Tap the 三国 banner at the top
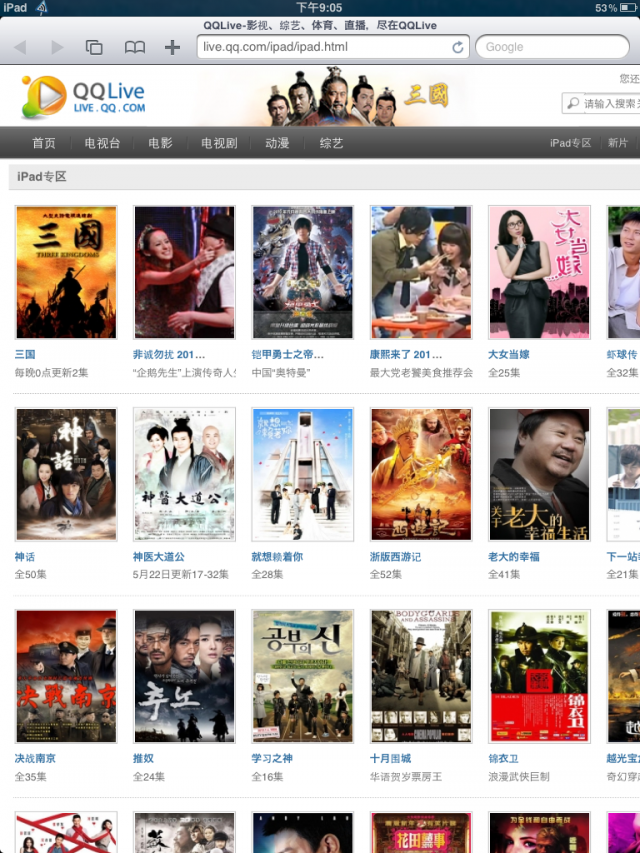 point(360,97)
